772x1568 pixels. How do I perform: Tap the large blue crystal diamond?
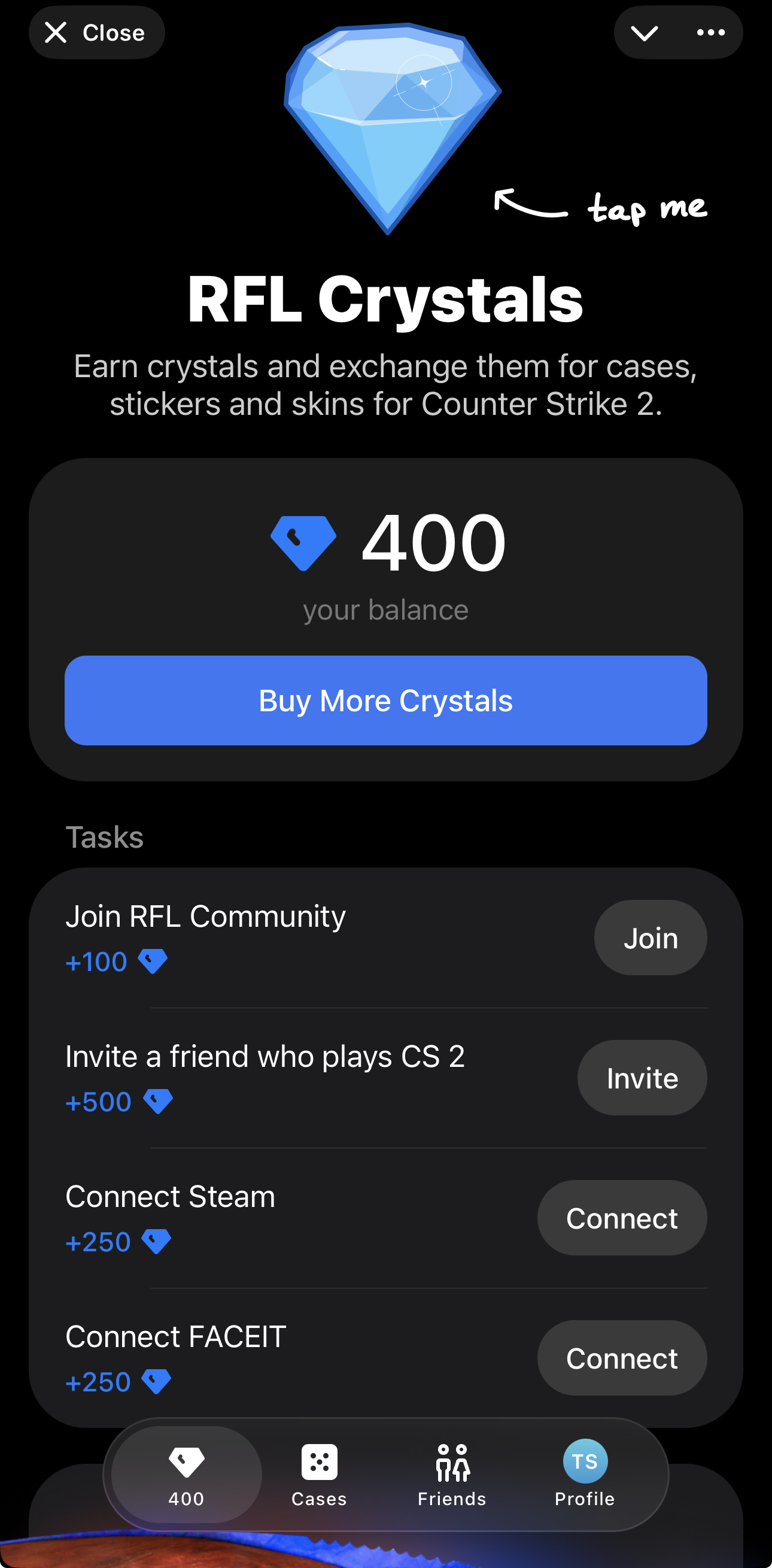391,122
